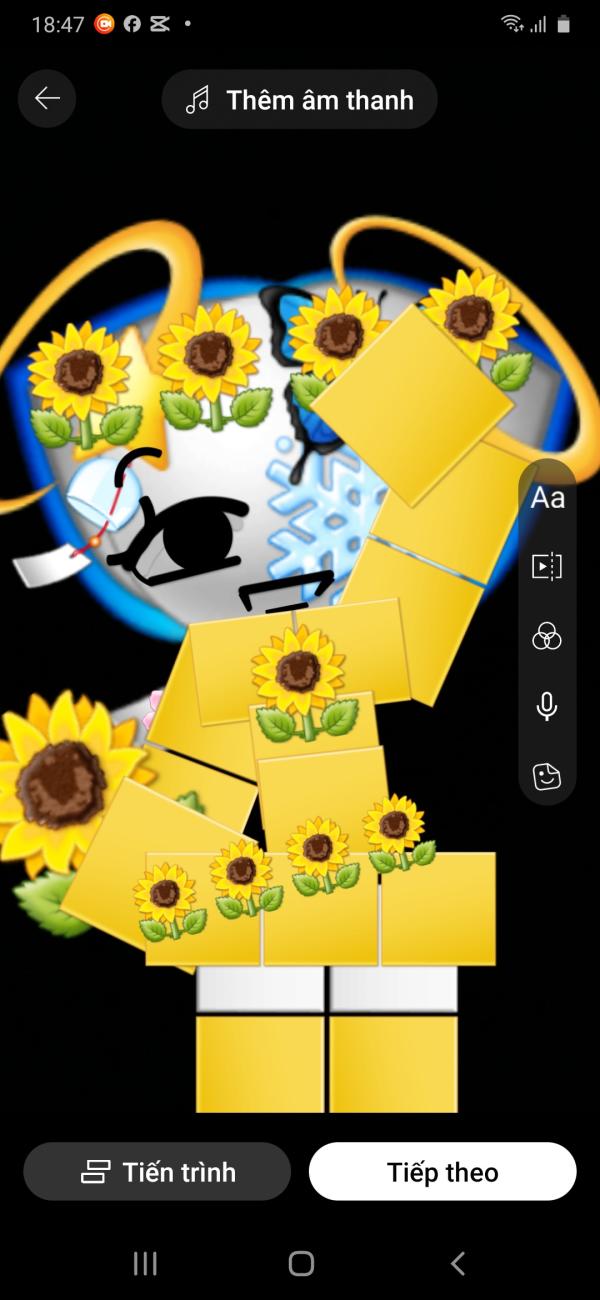Record a voiceover with the microphone
This screenshot has height=1300, width=600.
(547, 706)
